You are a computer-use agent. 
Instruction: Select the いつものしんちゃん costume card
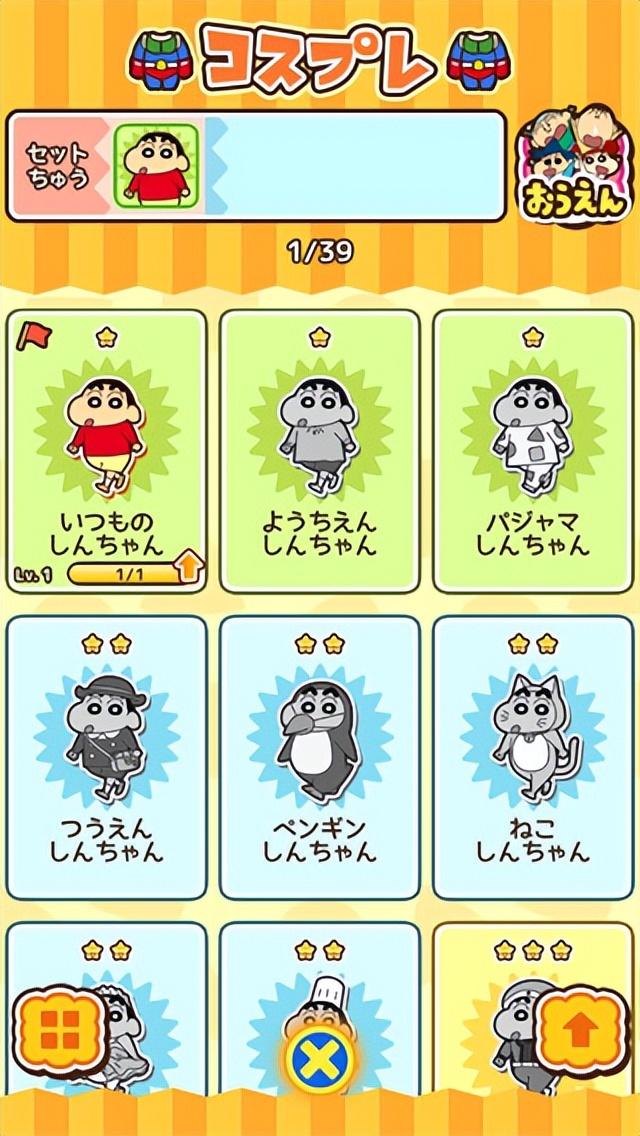(x=107, y=451)
